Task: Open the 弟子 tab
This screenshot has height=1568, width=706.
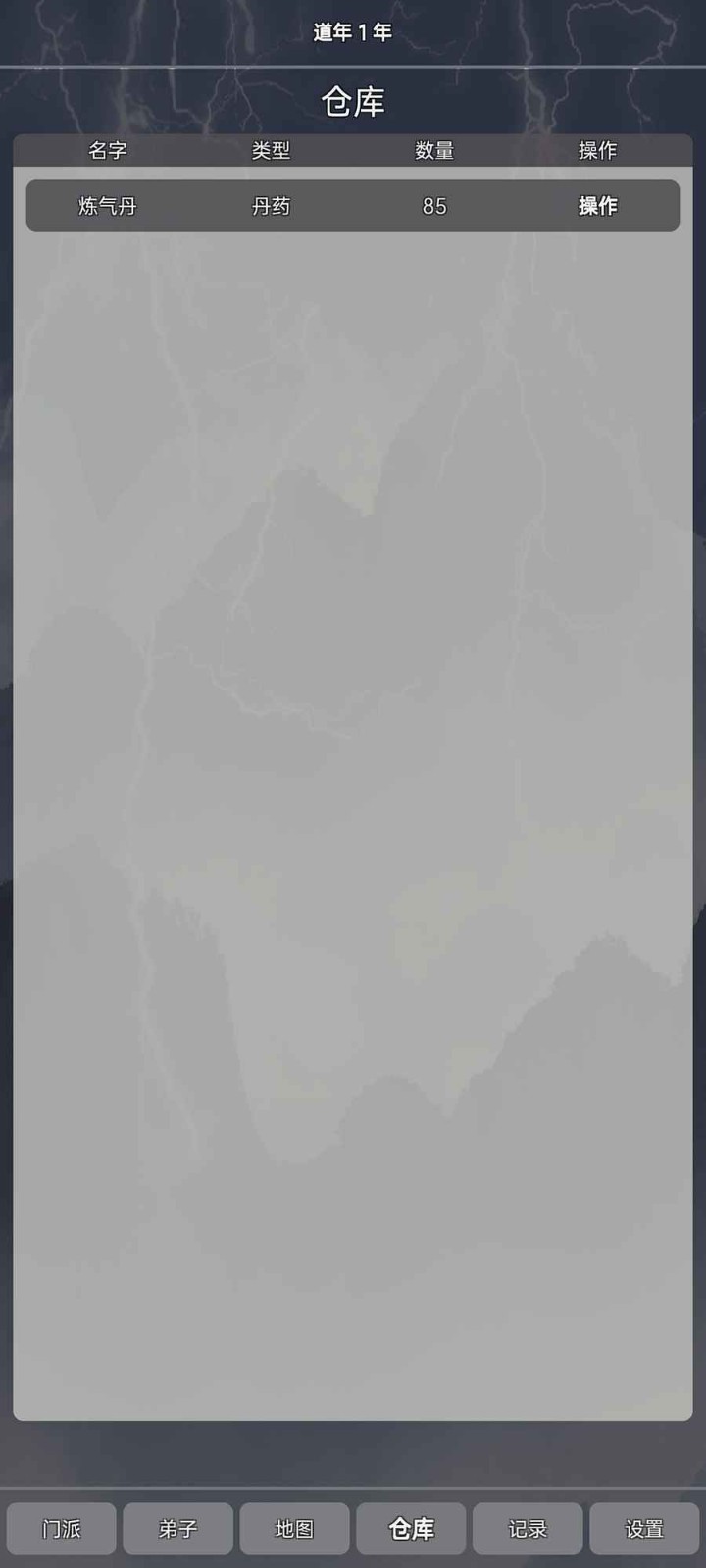Action: (178, 1528)
